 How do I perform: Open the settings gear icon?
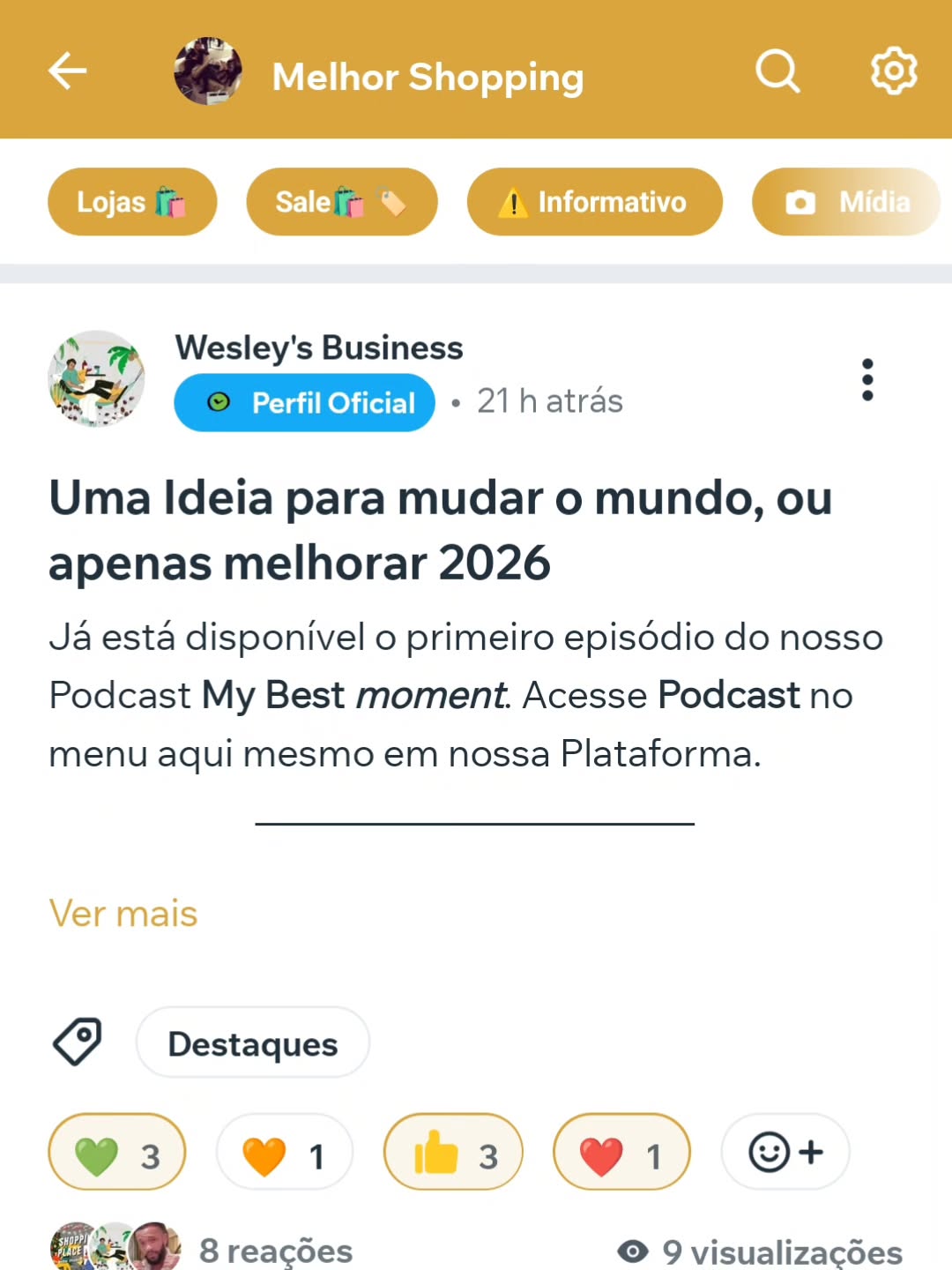(894, 72)
